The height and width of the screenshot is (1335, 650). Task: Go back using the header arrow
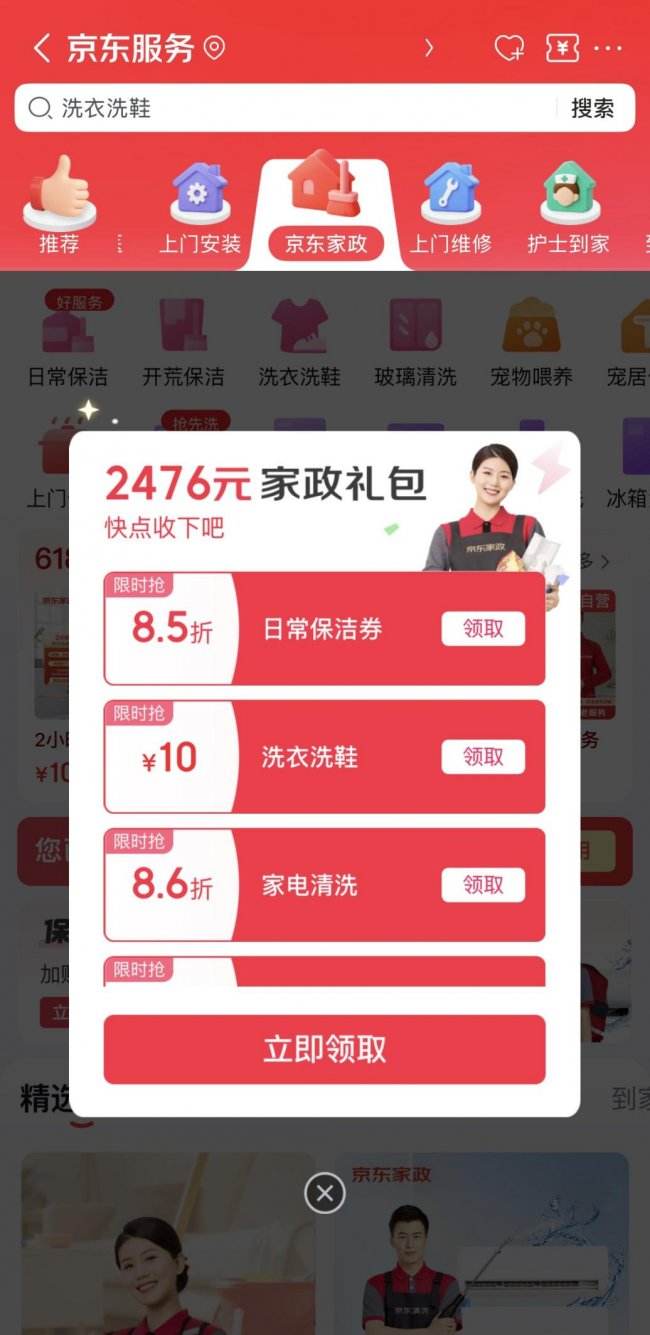click(x=41, y=48)
